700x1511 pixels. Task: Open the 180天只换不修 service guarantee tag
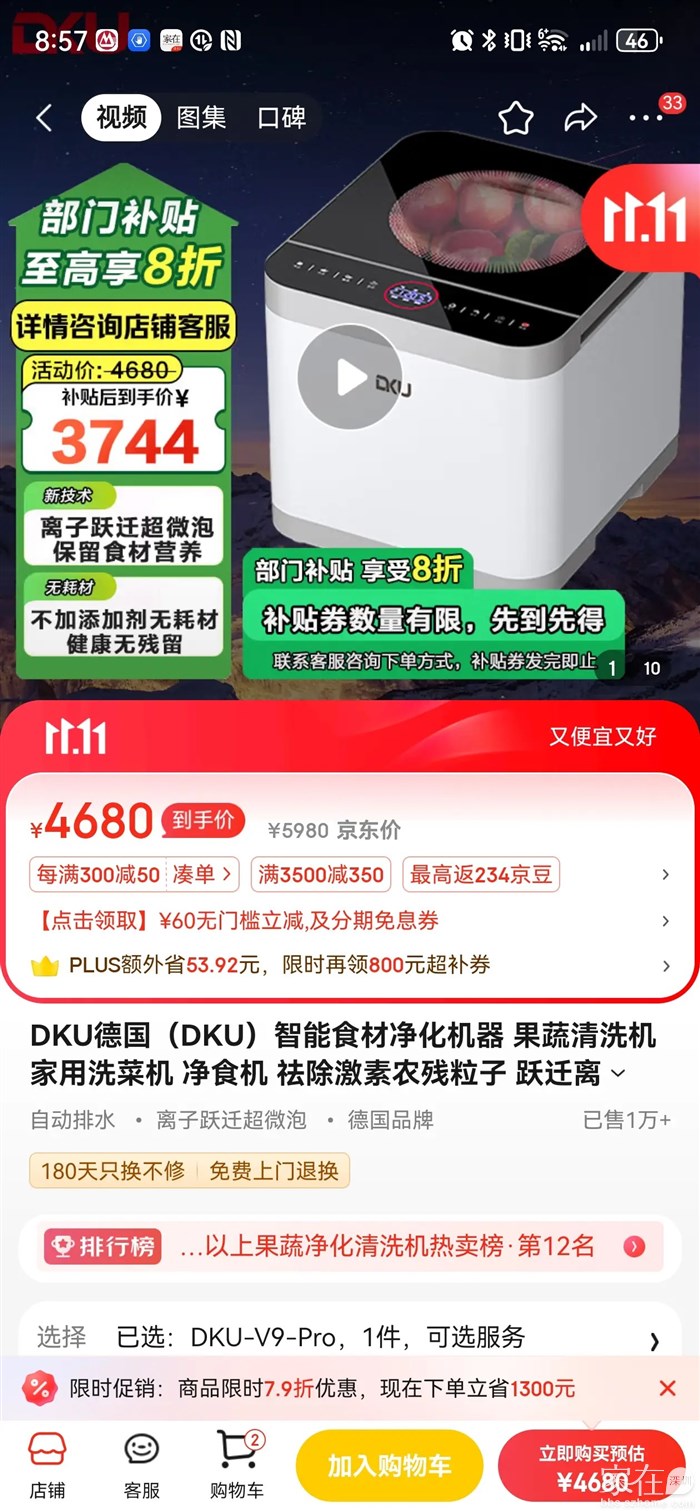point(112,1171)
